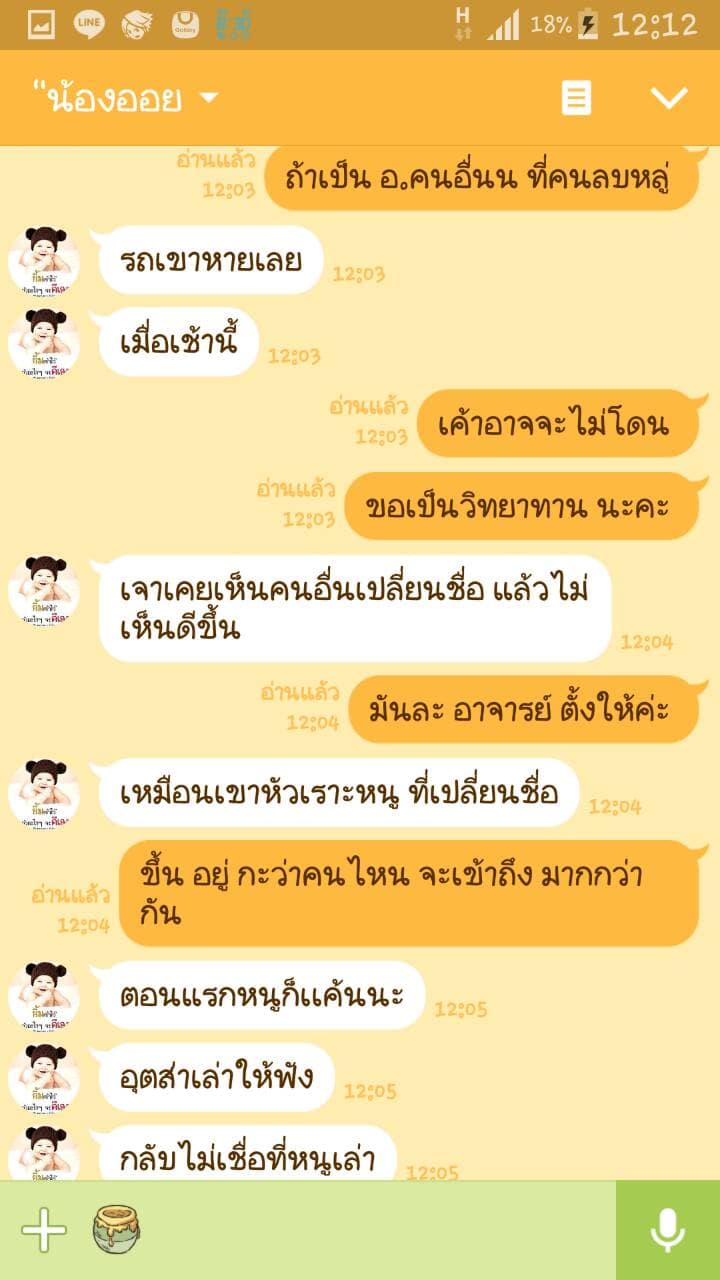
Task: Open sender avatar next to เมื่อเช้านี้
Action: [44, 343]
